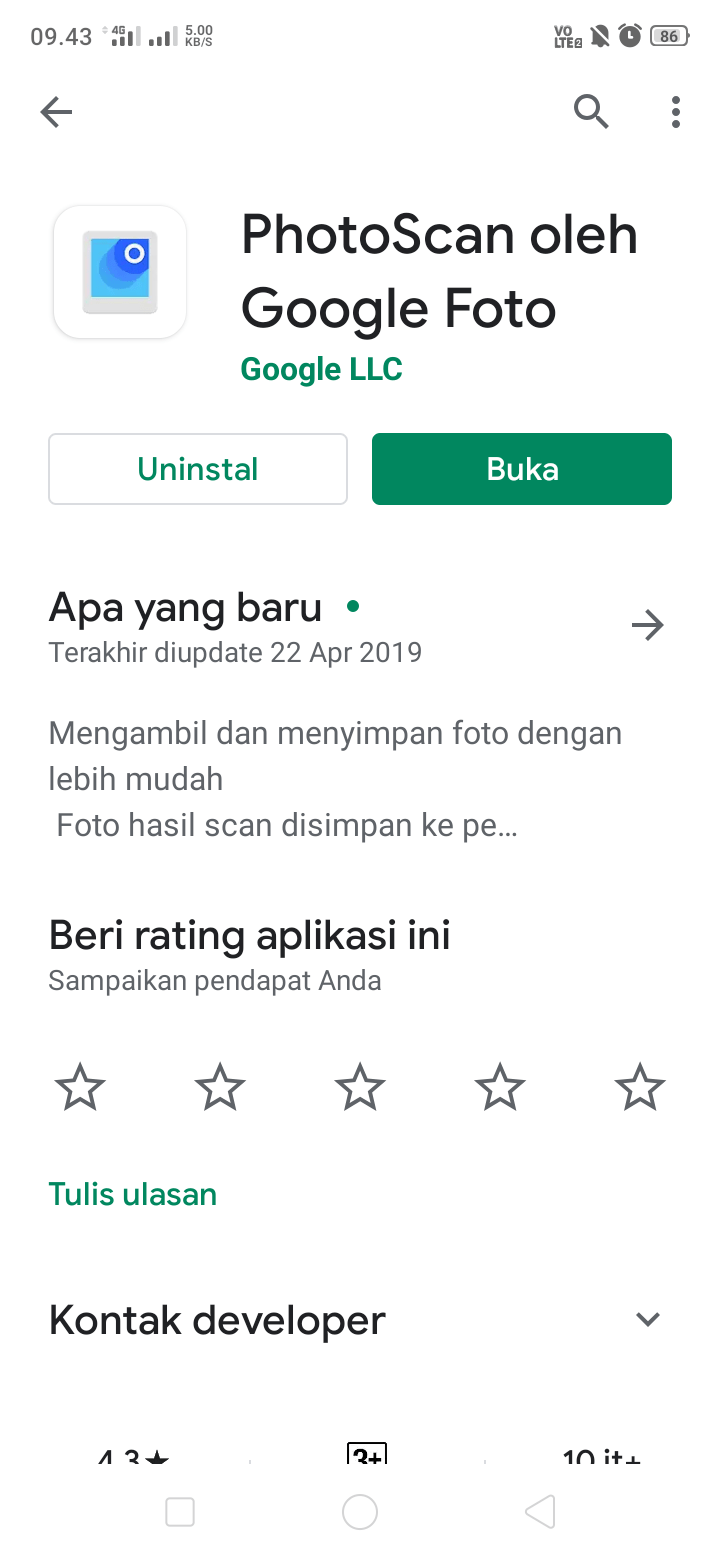This screenshot has width=720, height=1560.
Task: Open recent apps from navigation bar
Action: pos(180,1512)
